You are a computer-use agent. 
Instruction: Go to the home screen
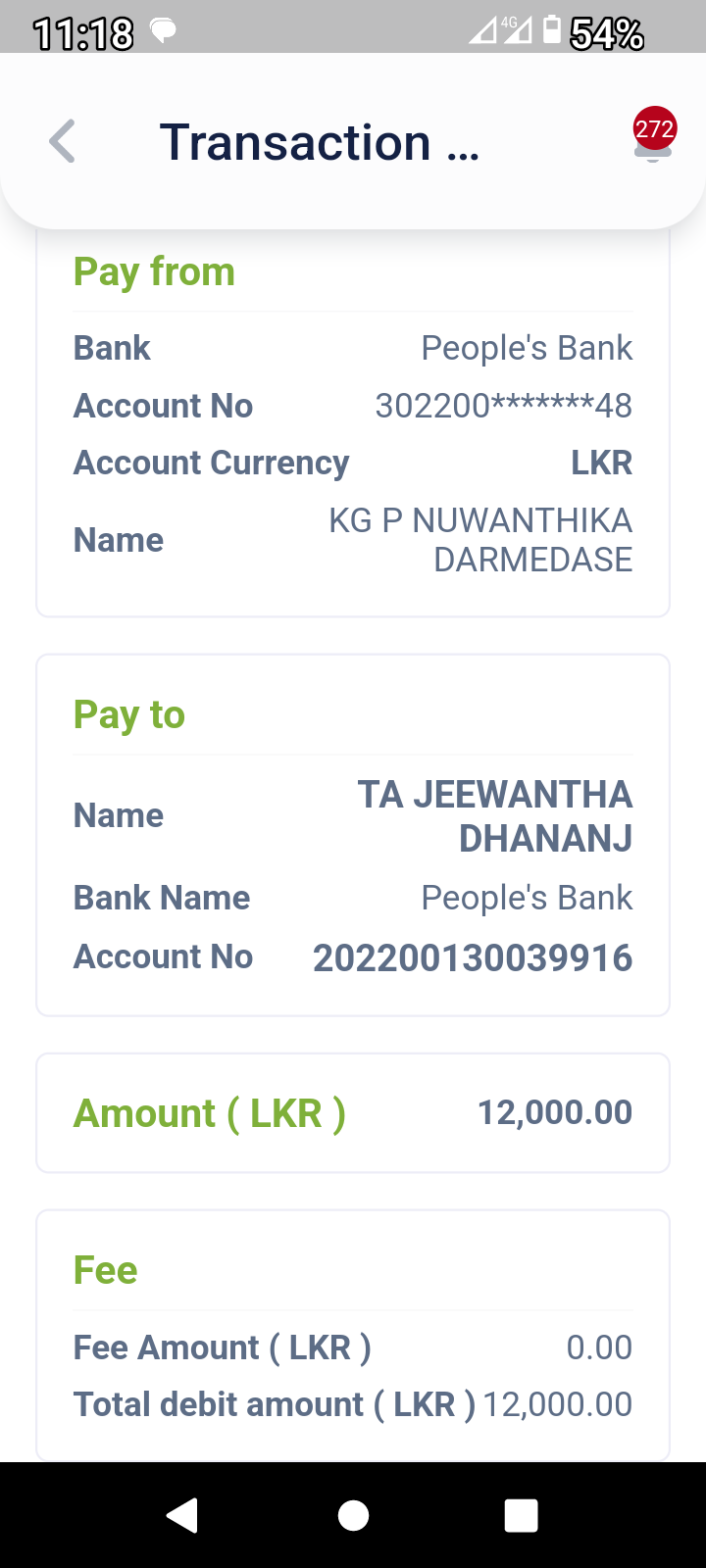point(353,1515)
